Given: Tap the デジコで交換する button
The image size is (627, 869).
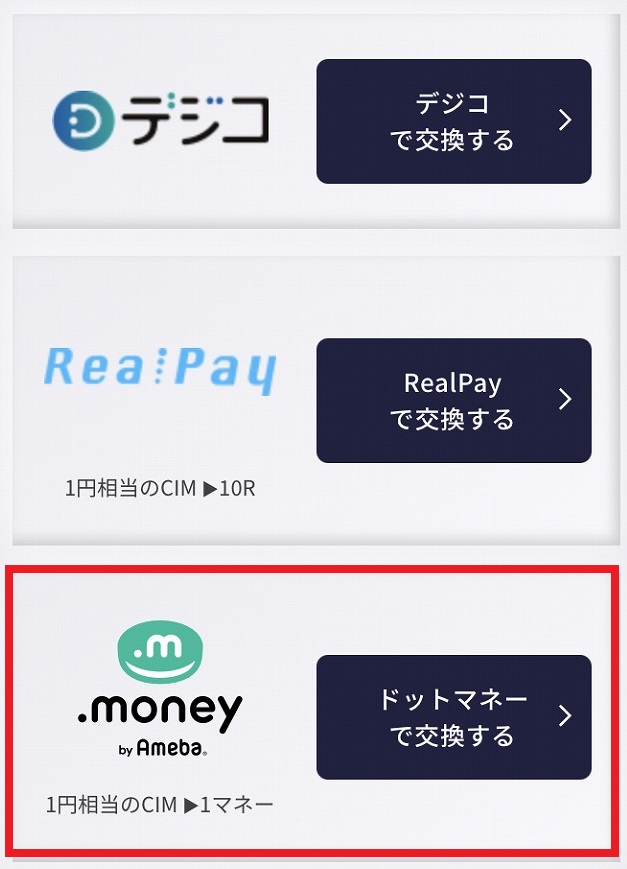Looking at the screenshot, I should (453, 121).
